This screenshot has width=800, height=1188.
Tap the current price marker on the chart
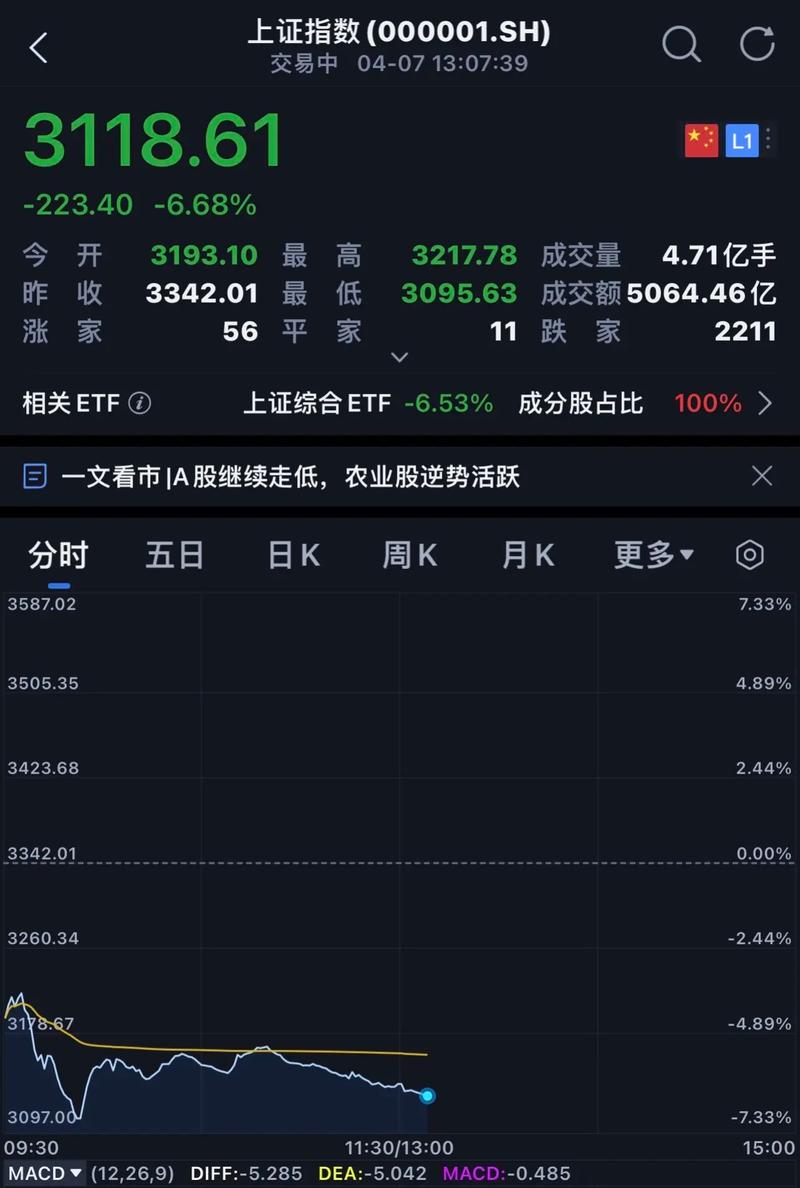tap(427, 1096)
